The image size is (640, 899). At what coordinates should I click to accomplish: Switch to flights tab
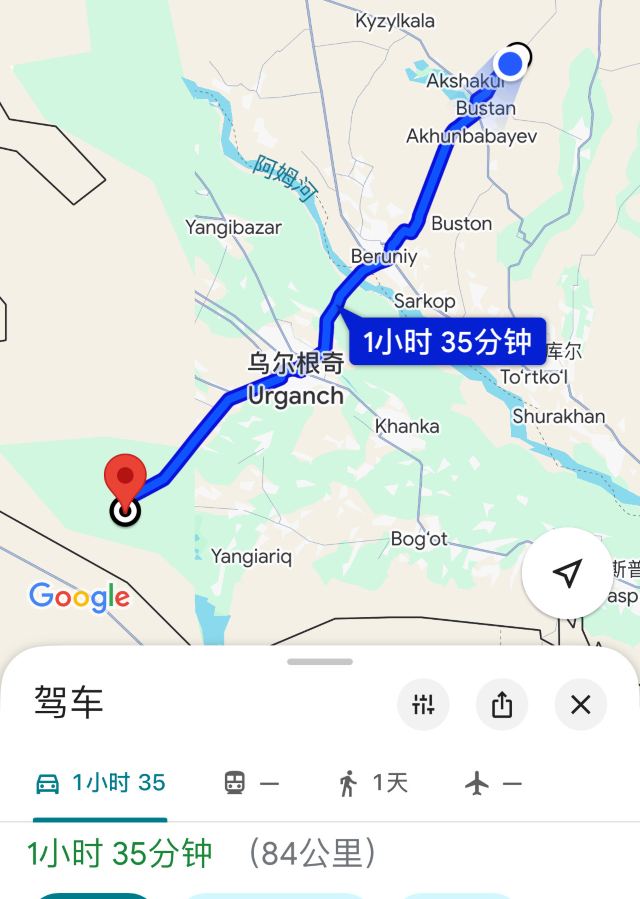click(x=494, y=783)
